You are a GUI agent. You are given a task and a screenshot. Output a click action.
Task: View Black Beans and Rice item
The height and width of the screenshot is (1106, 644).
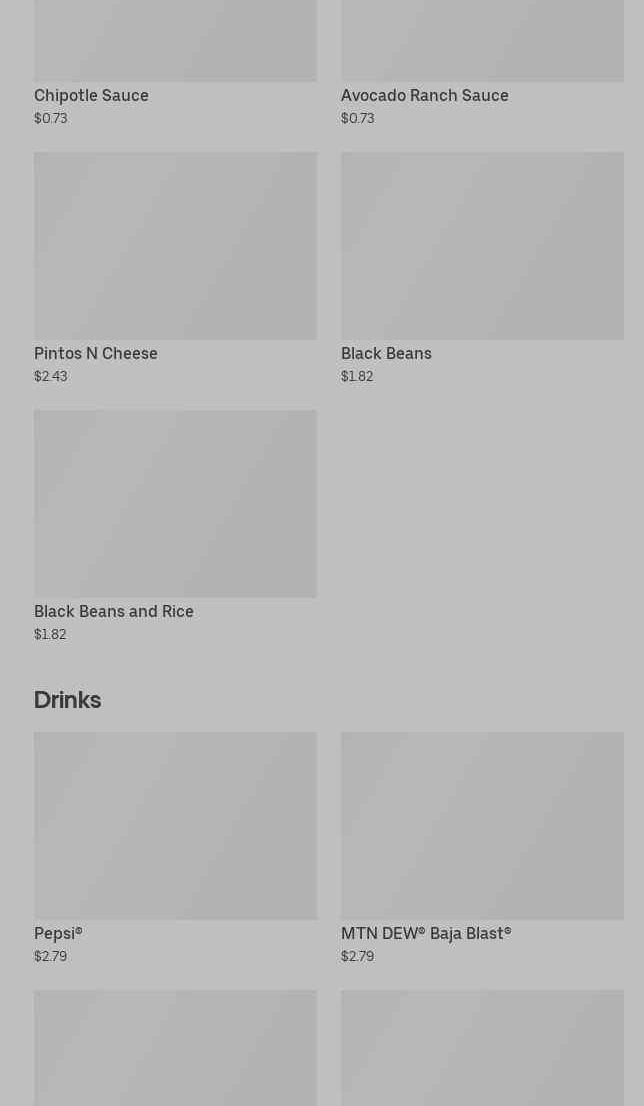[x=175, y=527]
